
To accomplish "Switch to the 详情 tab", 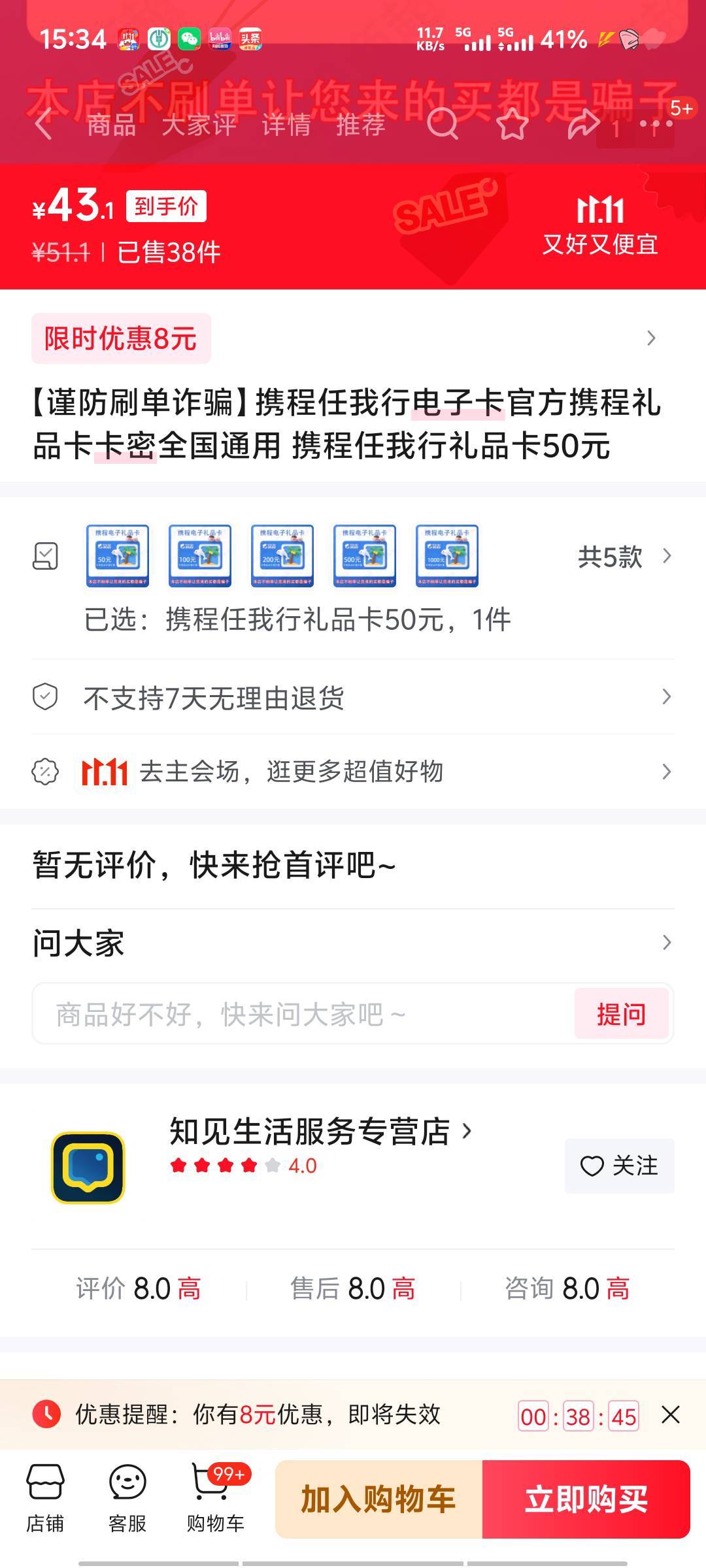I will click(x=286, y=124).
